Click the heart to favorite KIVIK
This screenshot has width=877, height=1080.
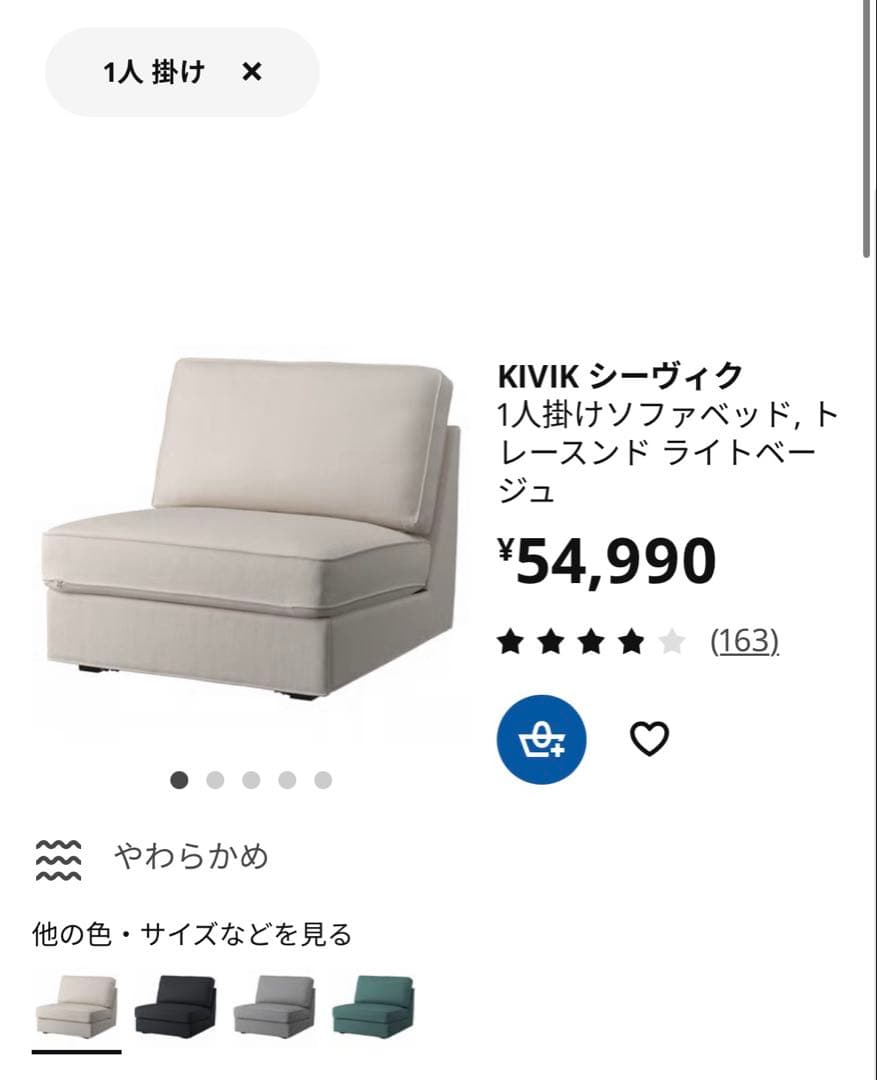click(x=651, y=739)
